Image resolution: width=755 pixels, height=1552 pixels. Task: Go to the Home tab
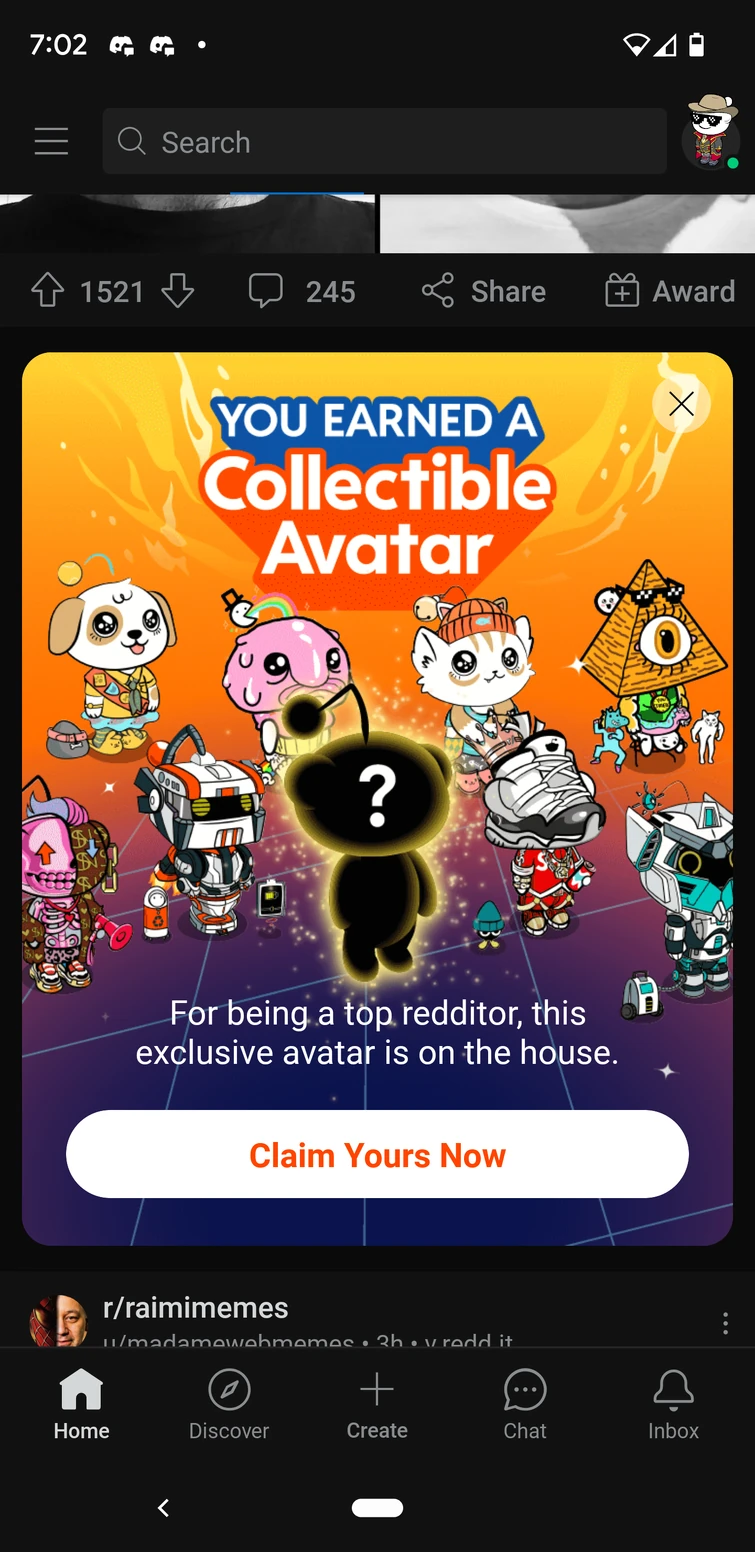[x=81, y=1405]
